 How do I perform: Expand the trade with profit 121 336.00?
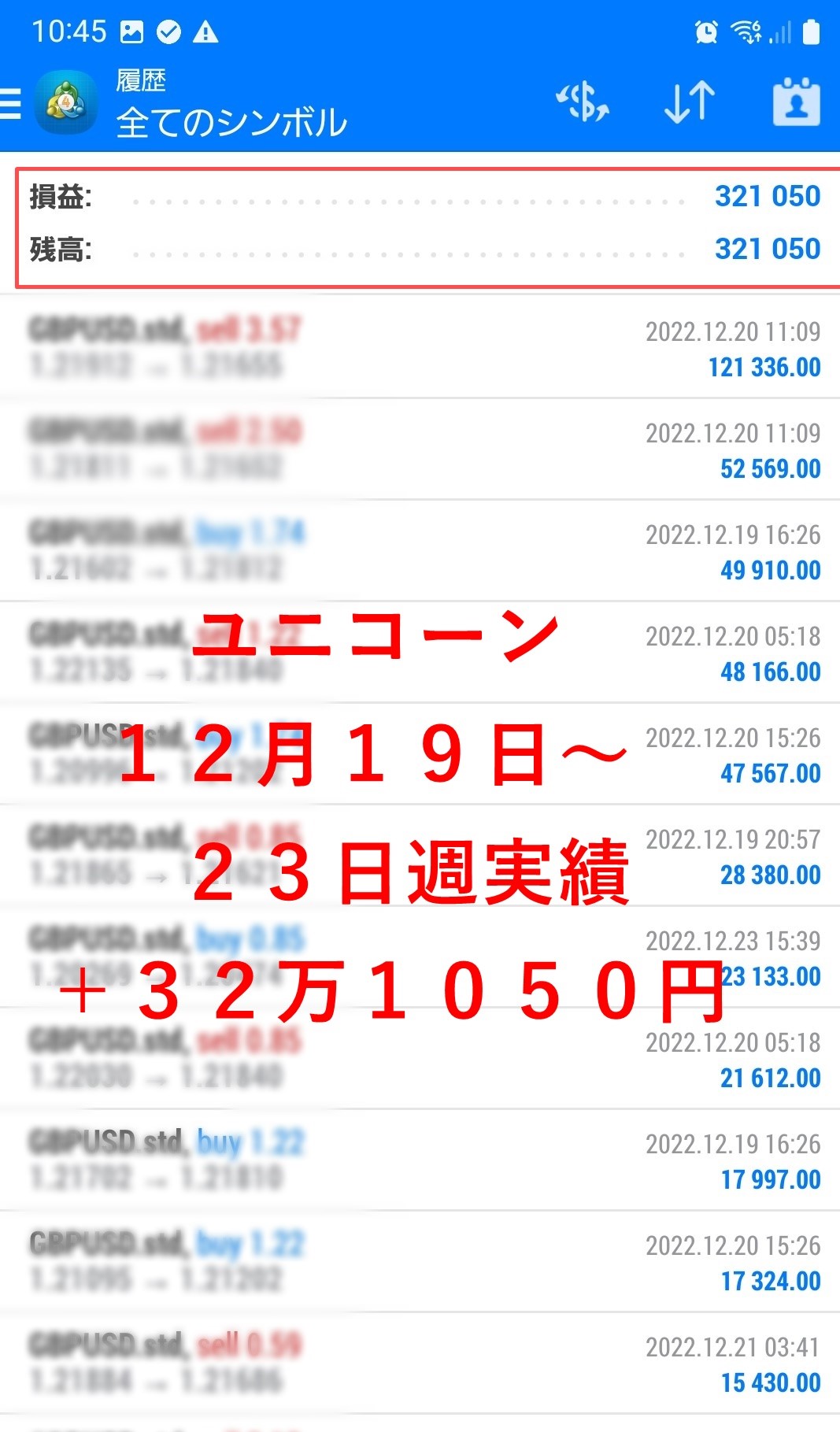(x=420, y=348)
